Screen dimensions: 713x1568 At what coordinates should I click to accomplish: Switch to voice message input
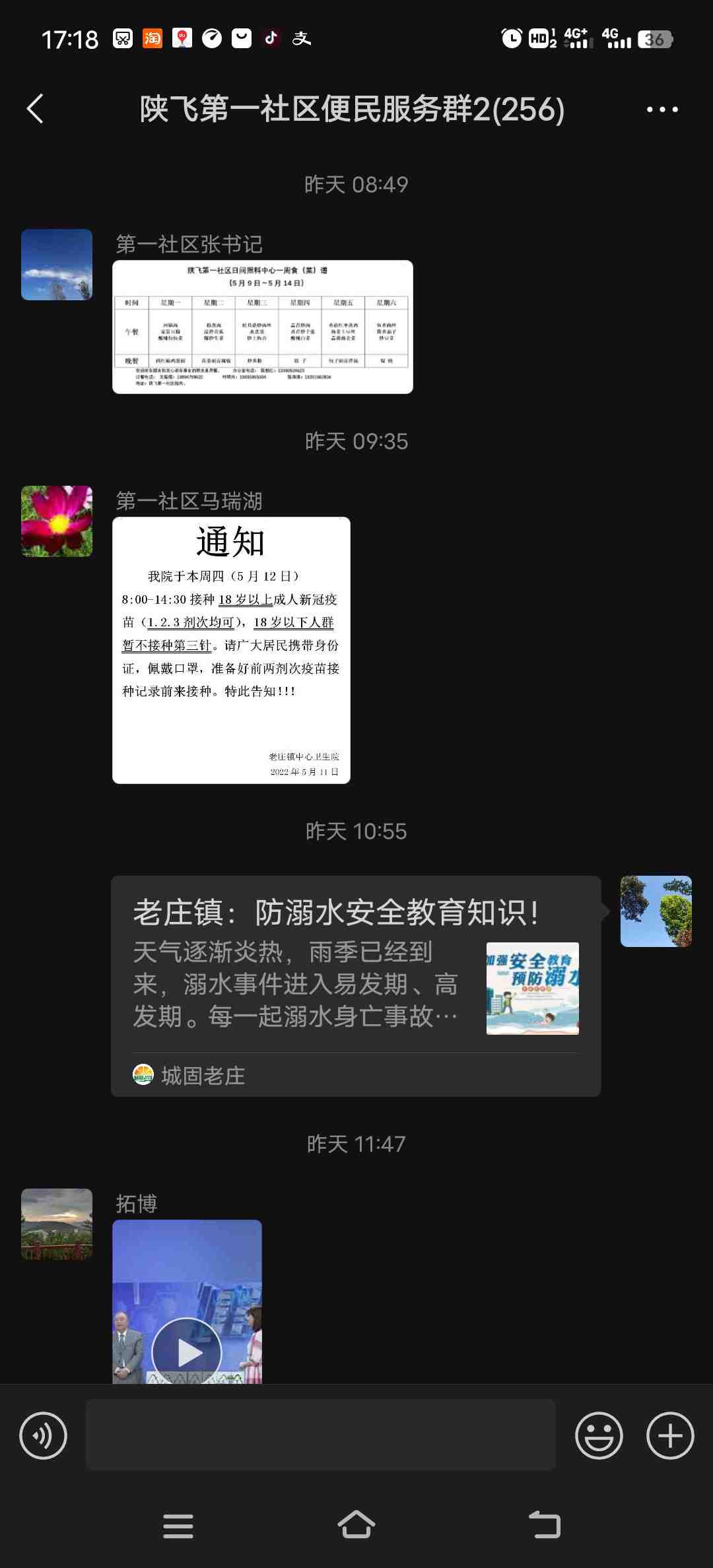(x=44, y=1435)
